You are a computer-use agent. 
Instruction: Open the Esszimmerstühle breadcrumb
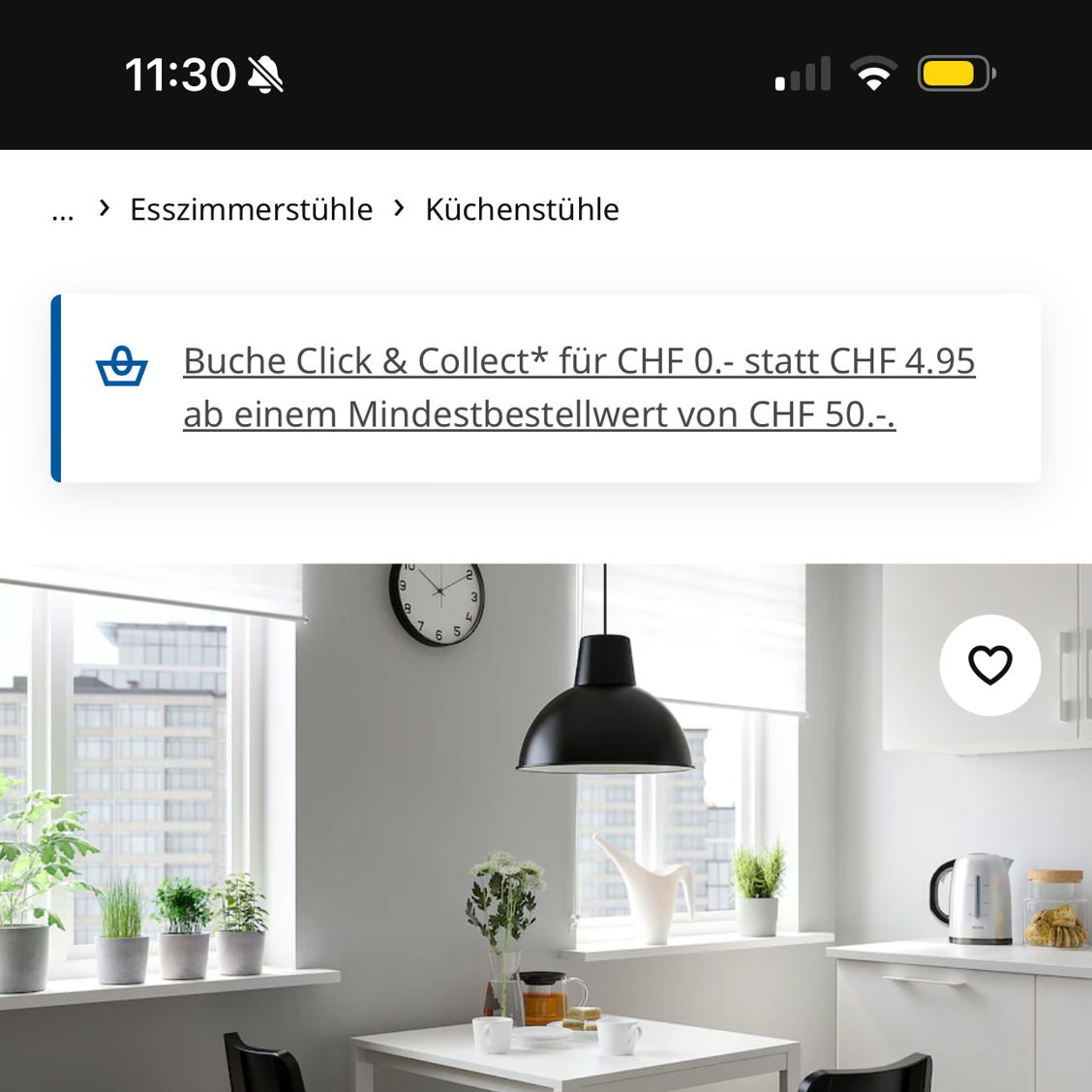(251, 209)
